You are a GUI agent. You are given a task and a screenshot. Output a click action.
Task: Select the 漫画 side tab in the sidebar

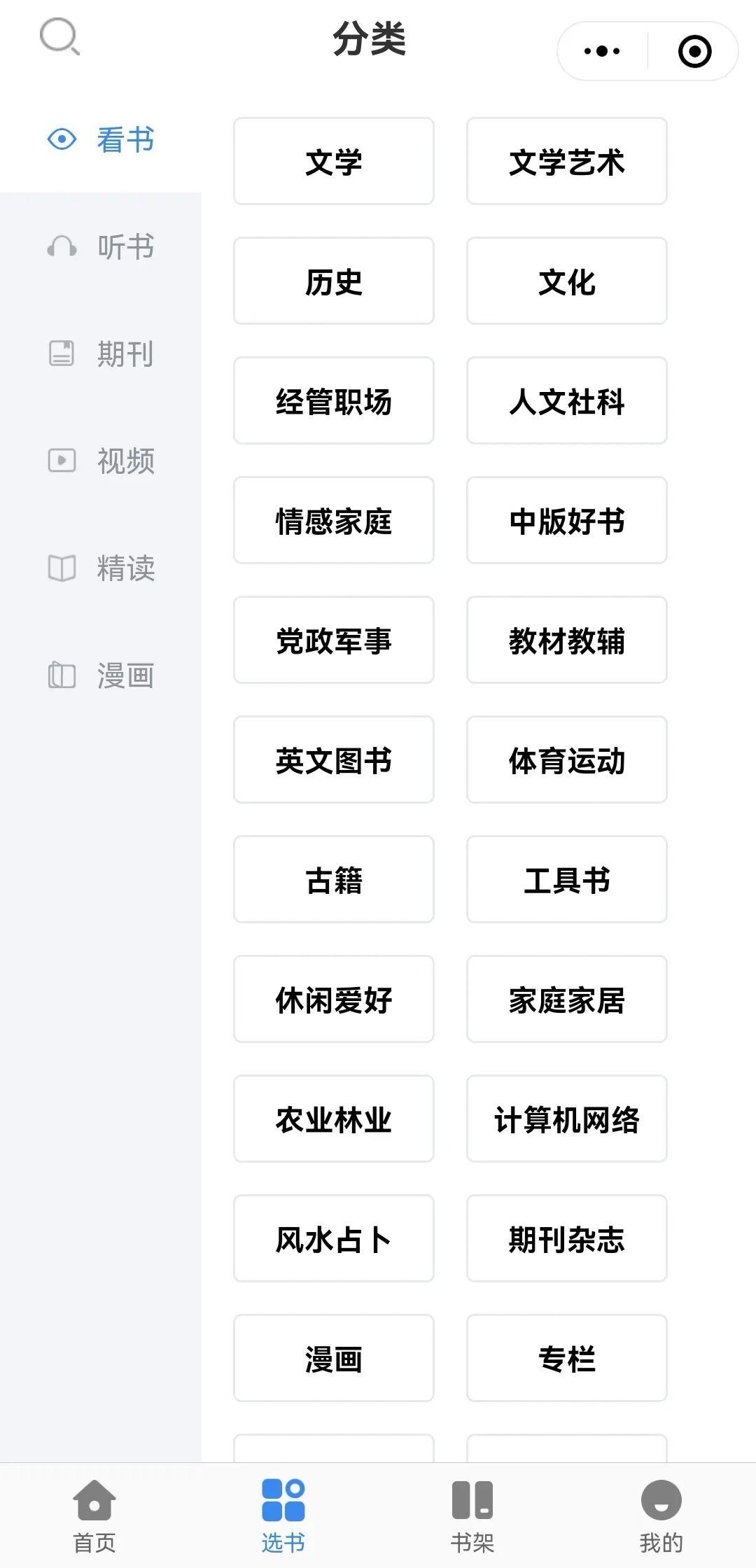point(101,675)
